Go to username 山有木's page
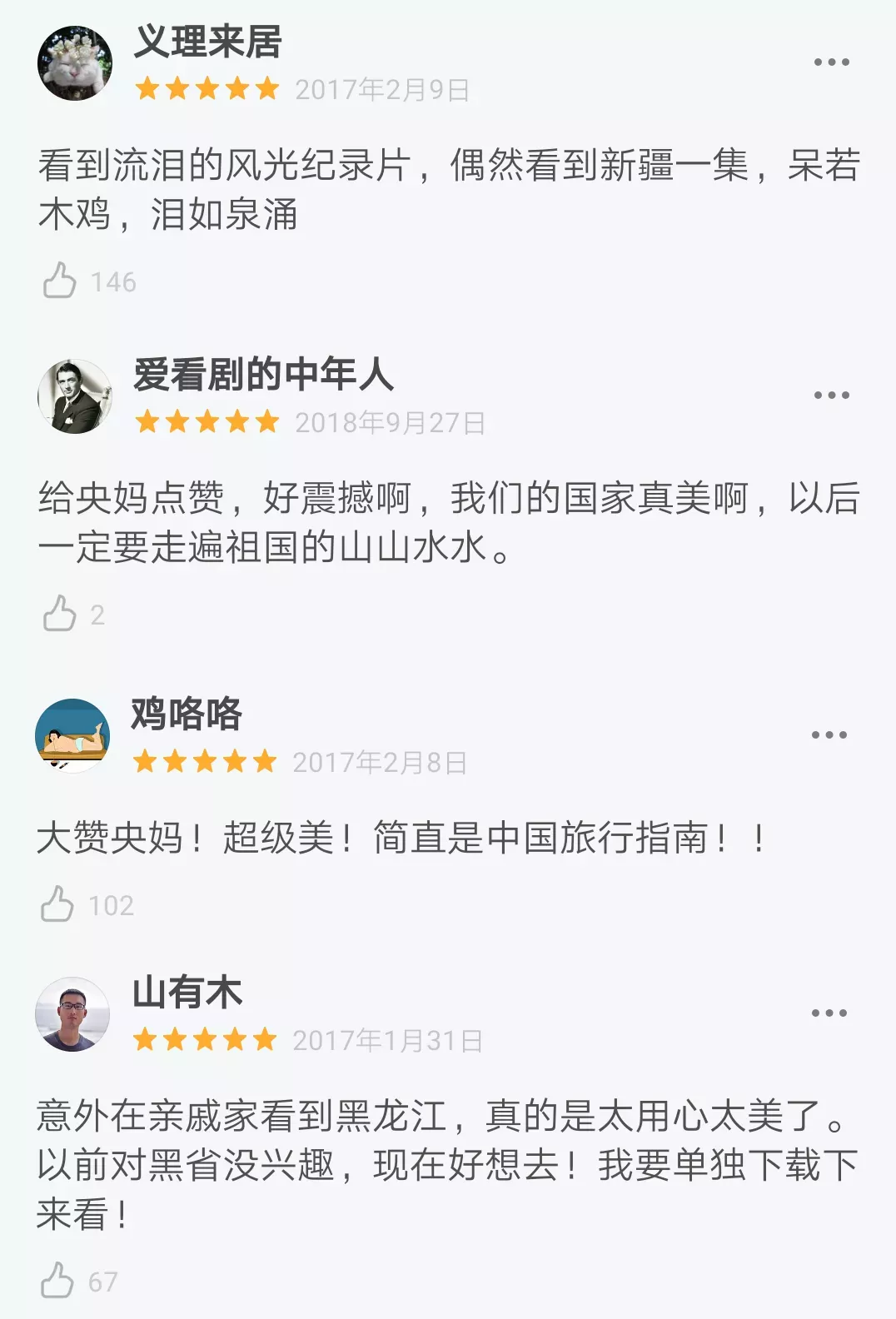The width and height of the screenshot is (896, 1319). [x=187, y=993]
